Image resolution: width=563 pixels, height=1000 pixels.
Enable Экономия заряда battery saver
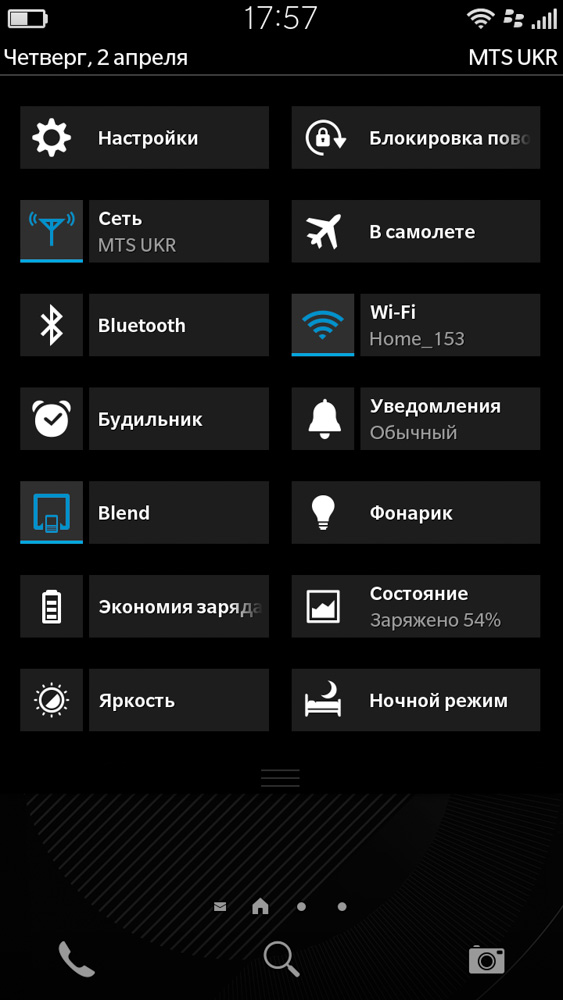[145, 607]
